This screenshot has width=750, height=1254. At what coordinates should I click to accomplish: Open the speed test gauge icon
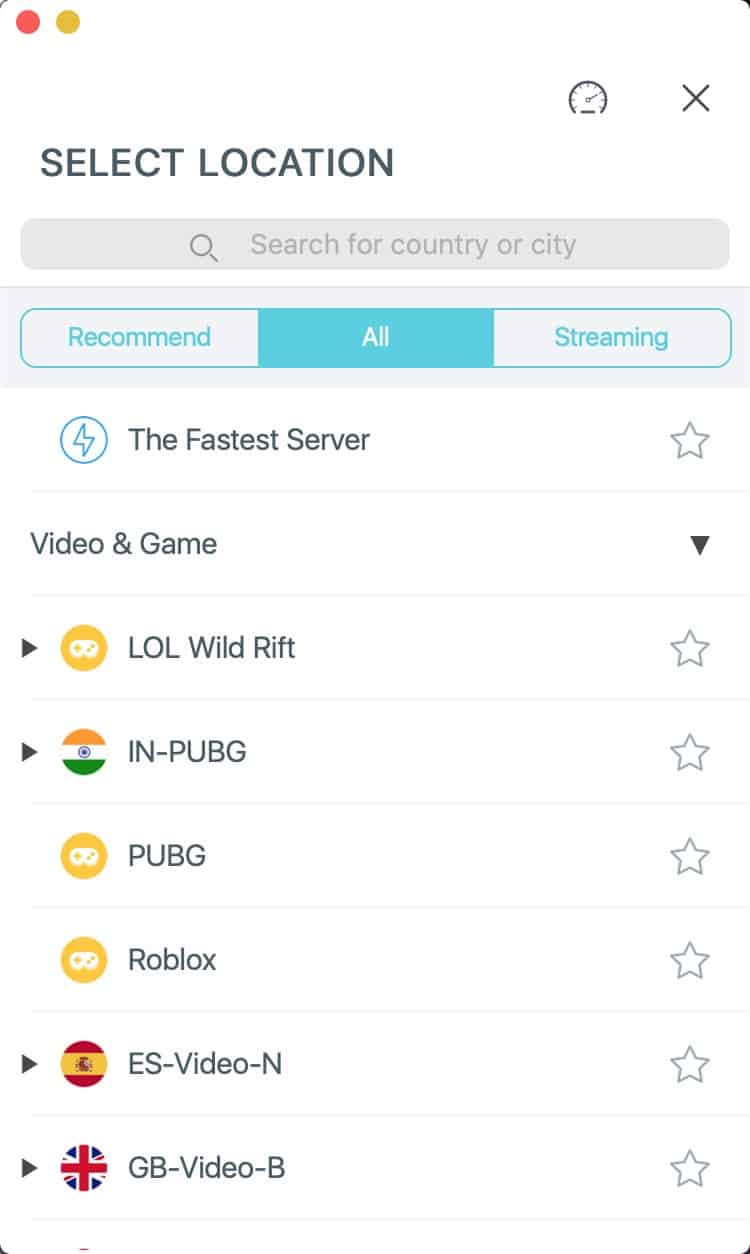pos(588,97)
